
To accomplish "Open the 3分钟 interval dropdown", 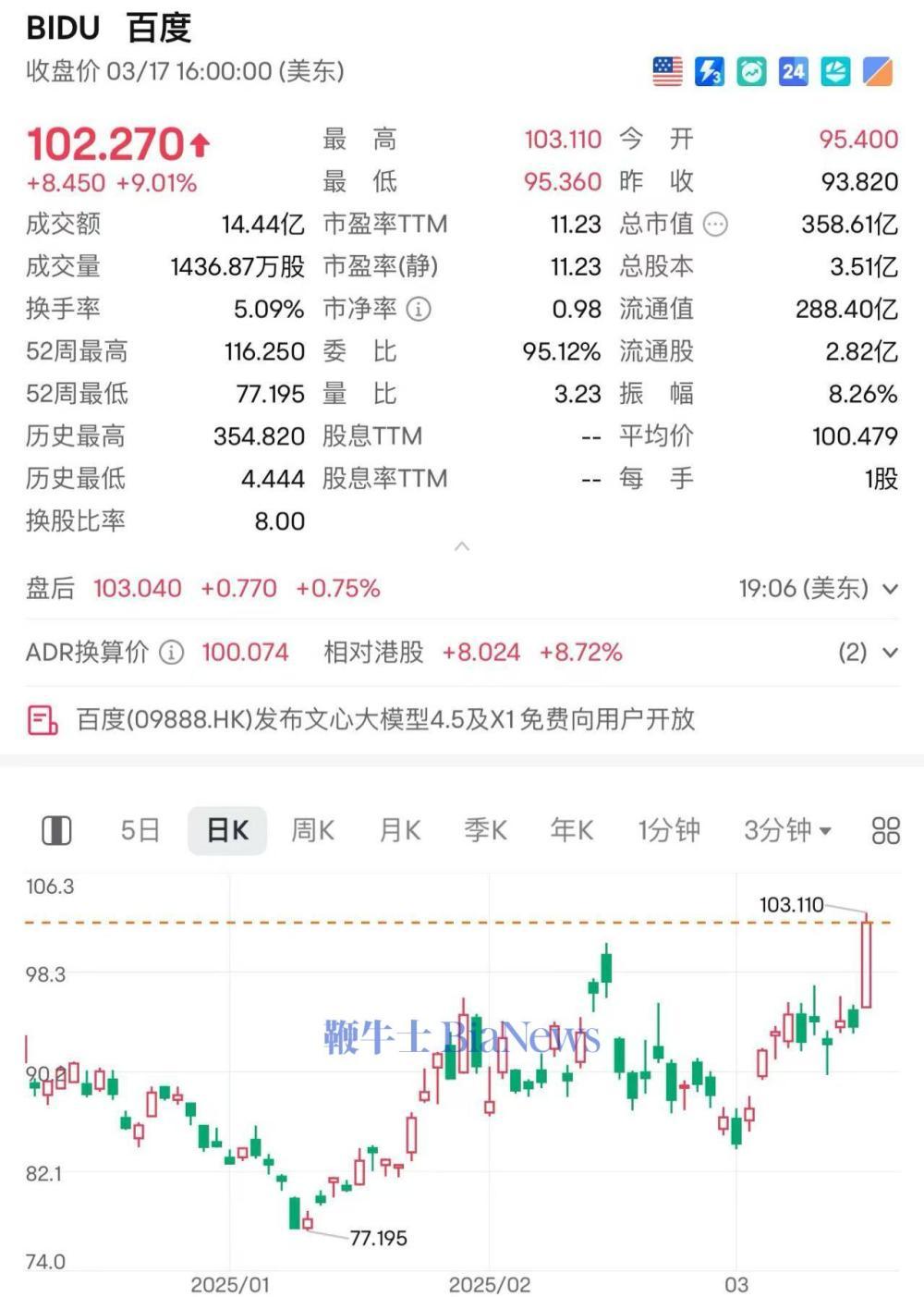I will pos(787,830).
